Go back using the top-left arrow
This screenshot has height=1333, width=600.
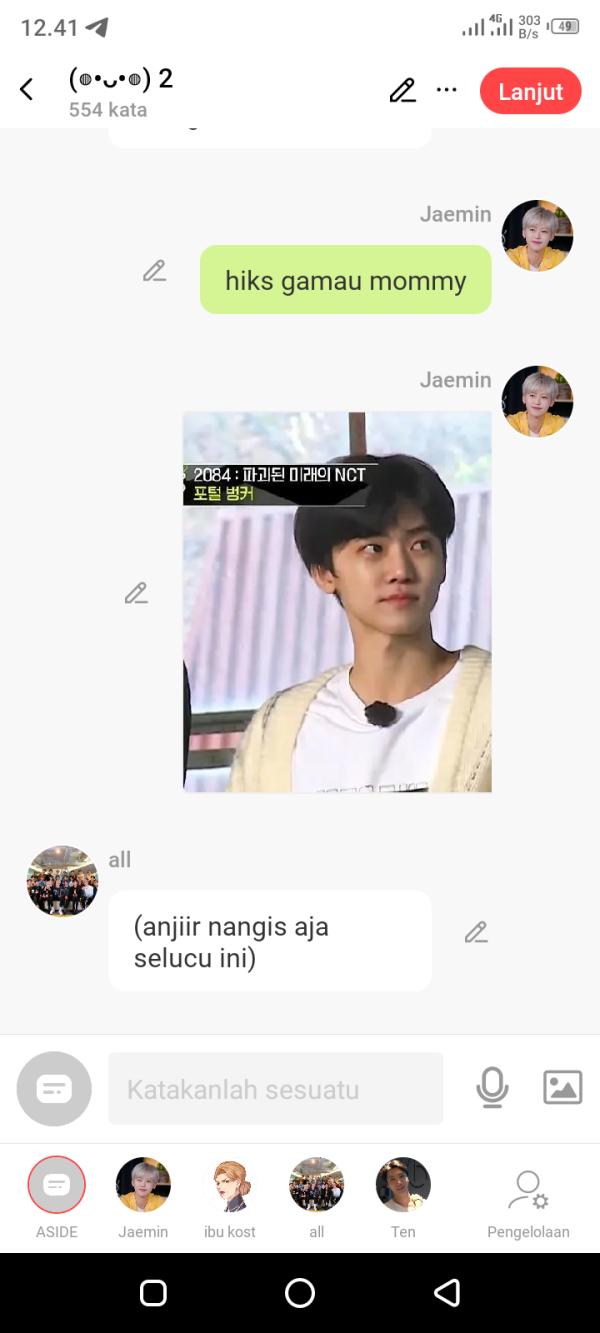coord(27,90)
